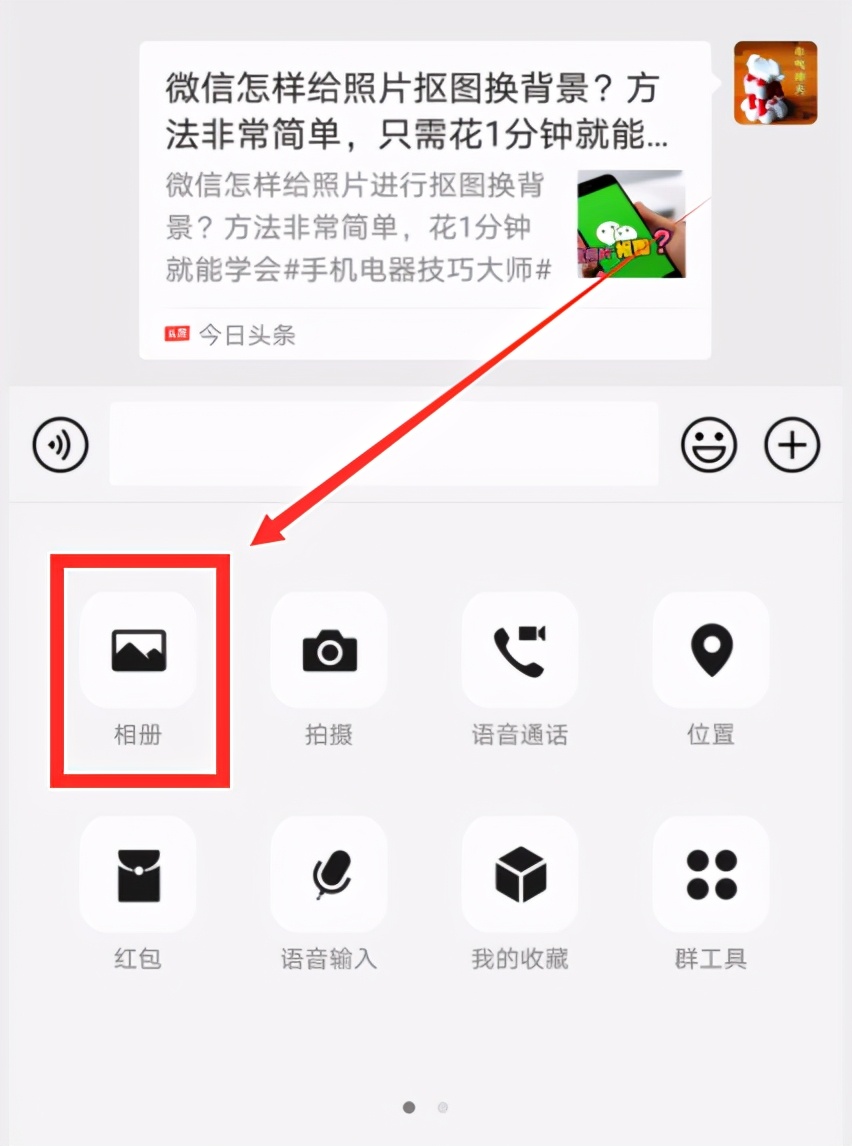Launch the 拍摄 camera option
This screenshot has height=1146, width=852.
point(329,650)
